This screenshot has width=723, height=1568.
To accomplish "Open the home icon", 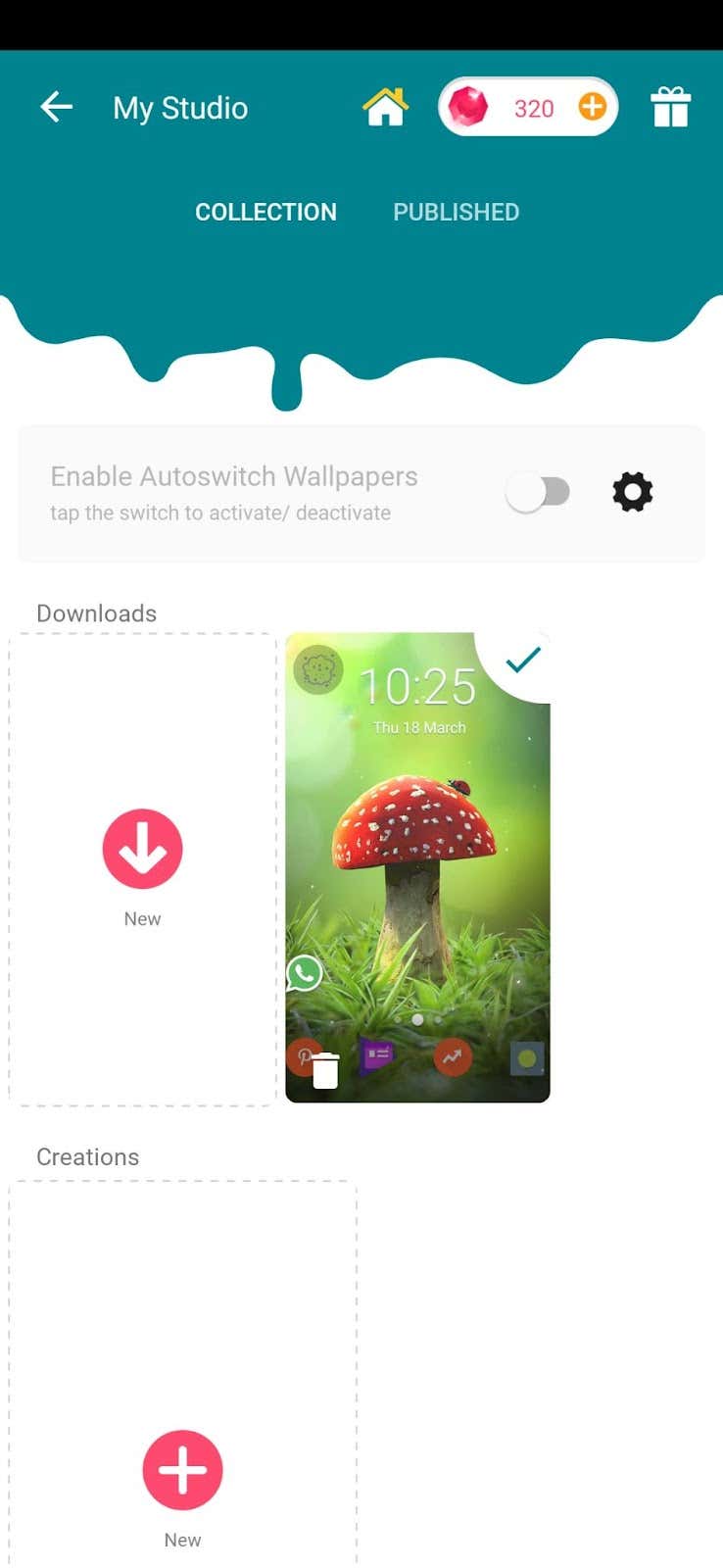I will click(385, 107).
